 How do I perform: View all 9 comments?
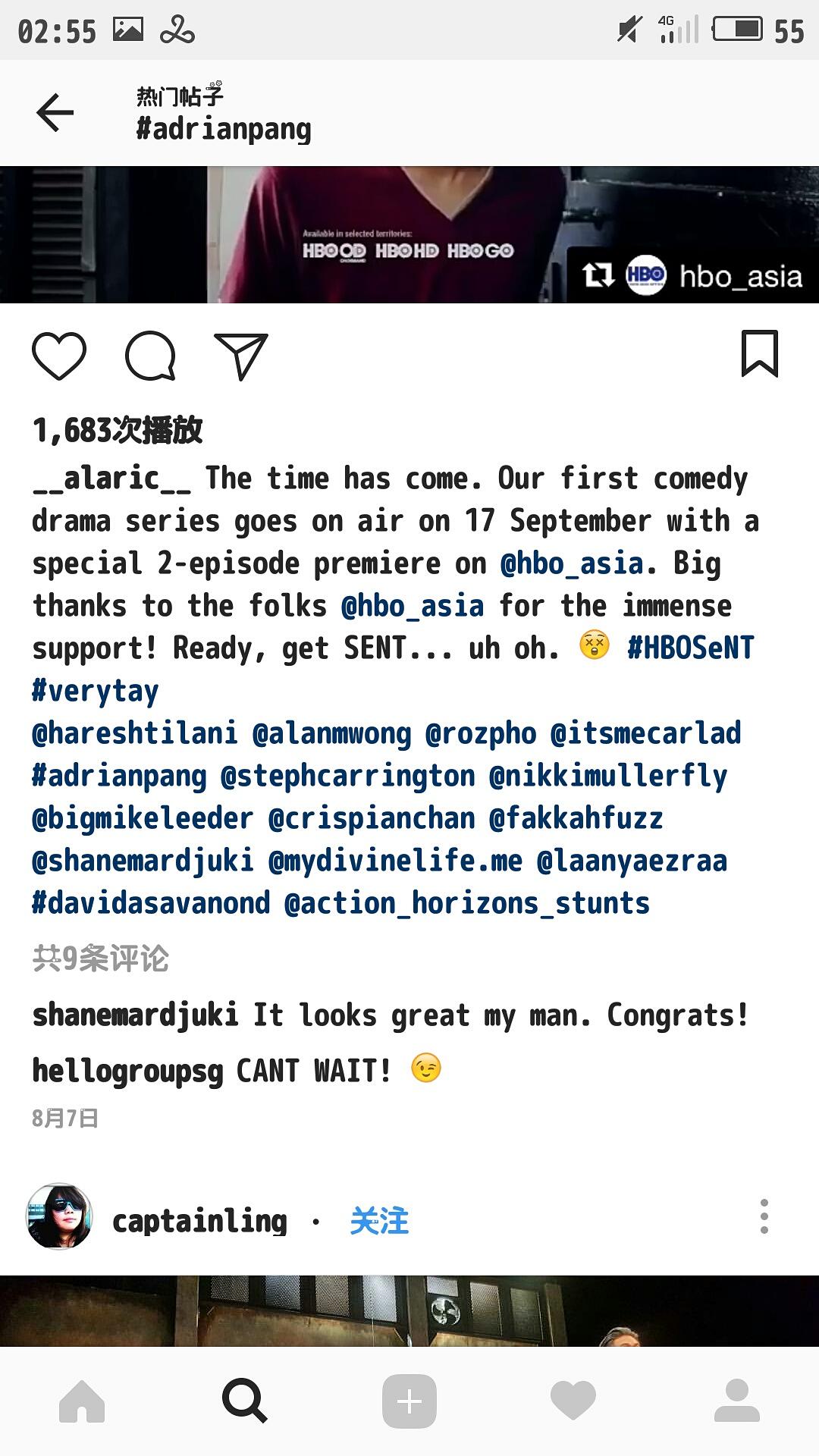[101, 959]
